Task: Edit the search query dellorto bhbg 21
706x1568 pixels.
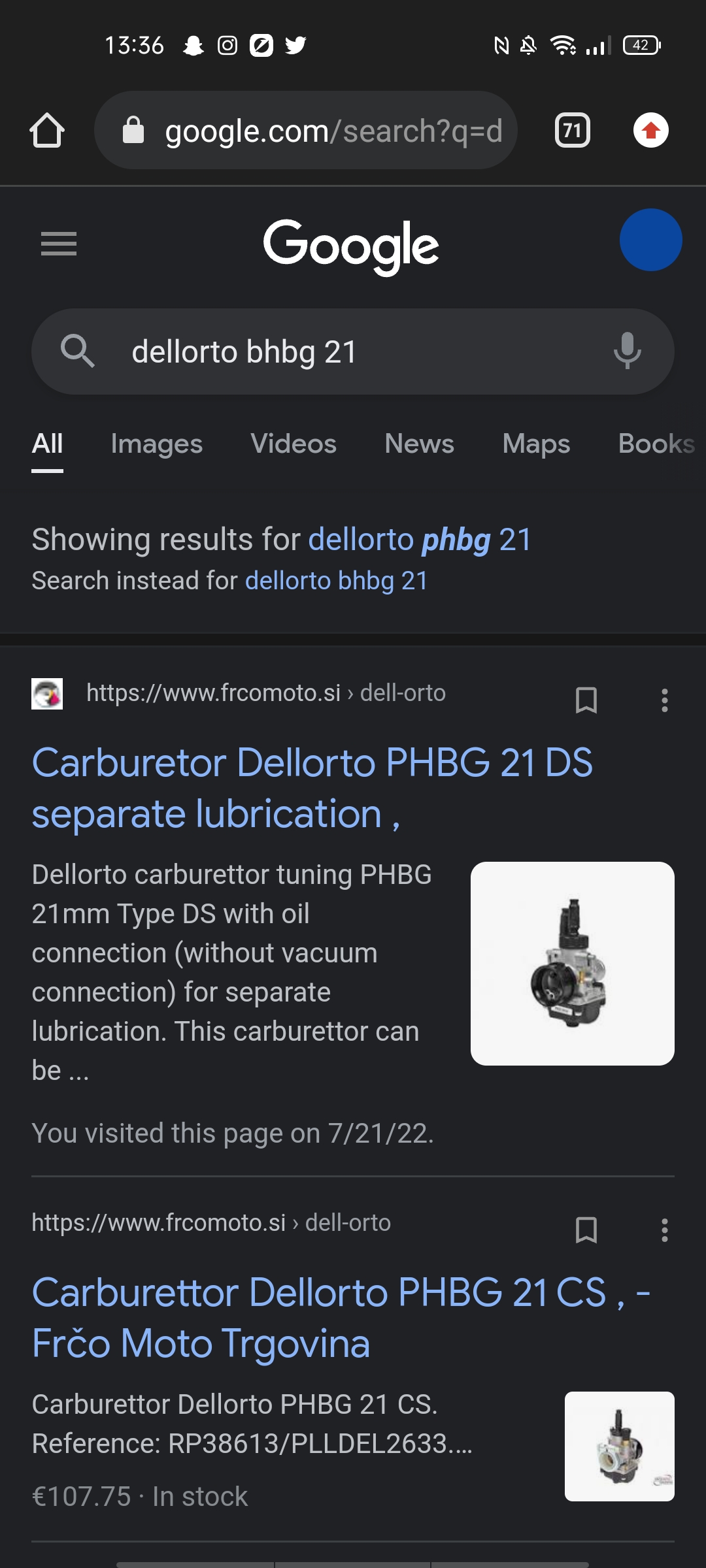Action: click(353, 351)
